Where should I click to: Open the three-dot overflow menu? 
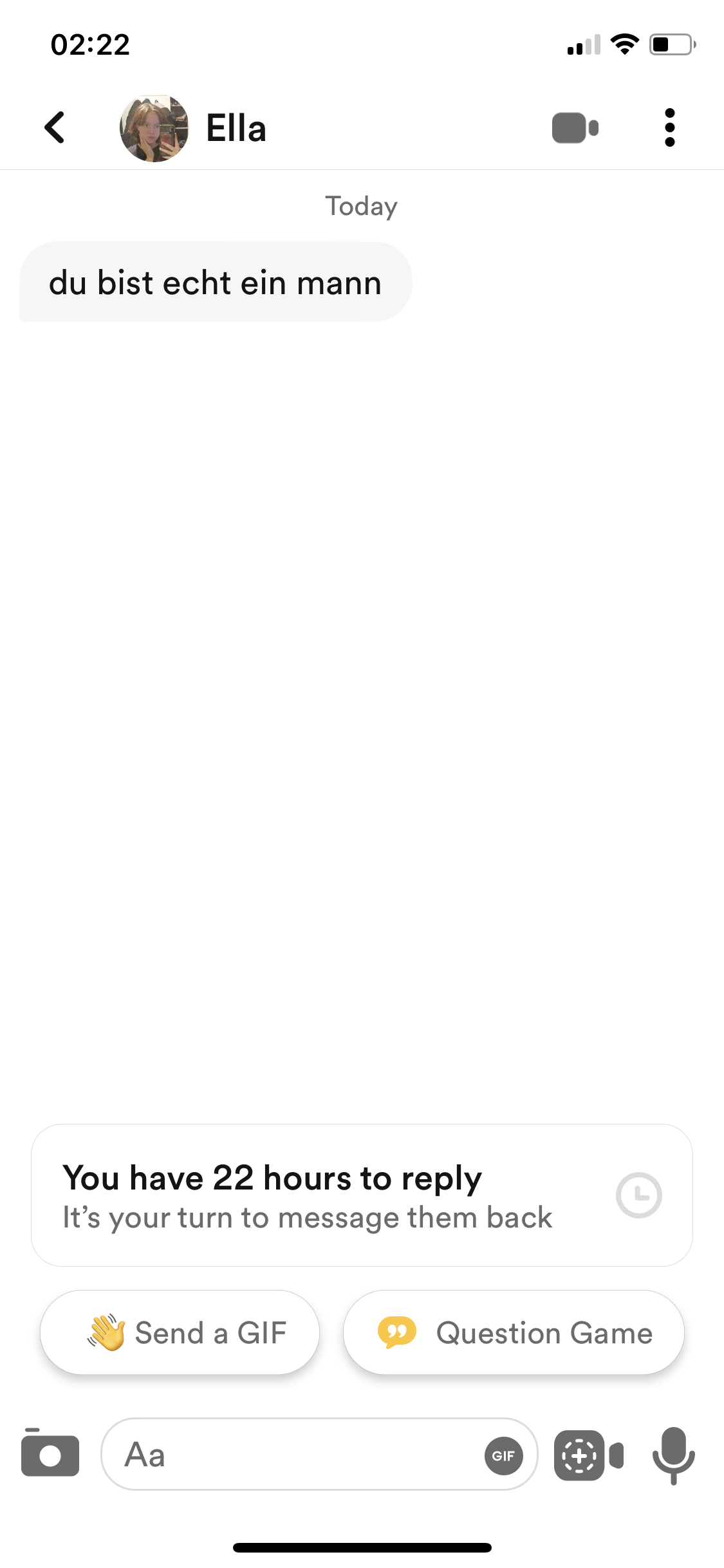coord(670,127)
